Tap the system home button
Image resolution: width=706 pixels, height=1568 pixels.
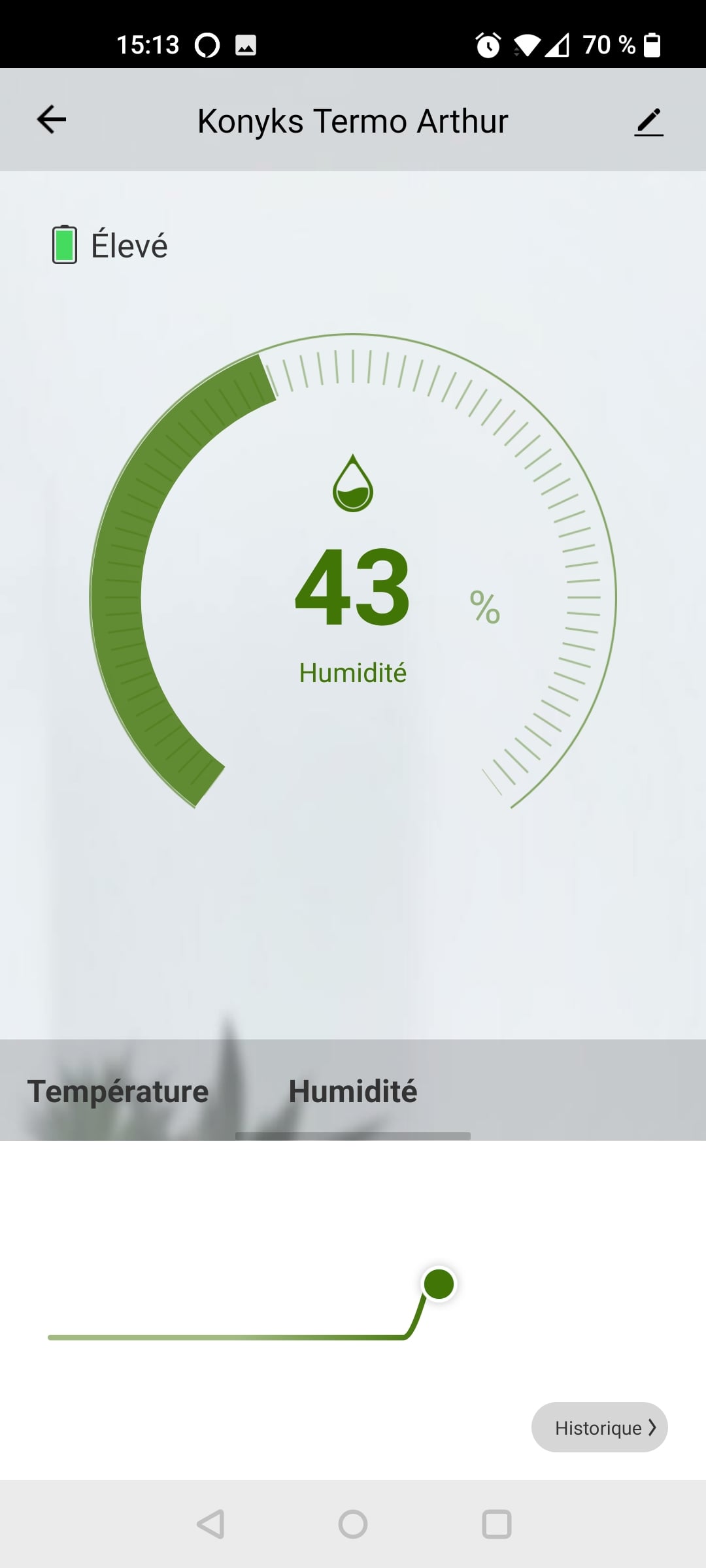pyautogui.click(x=353, y=1524)
